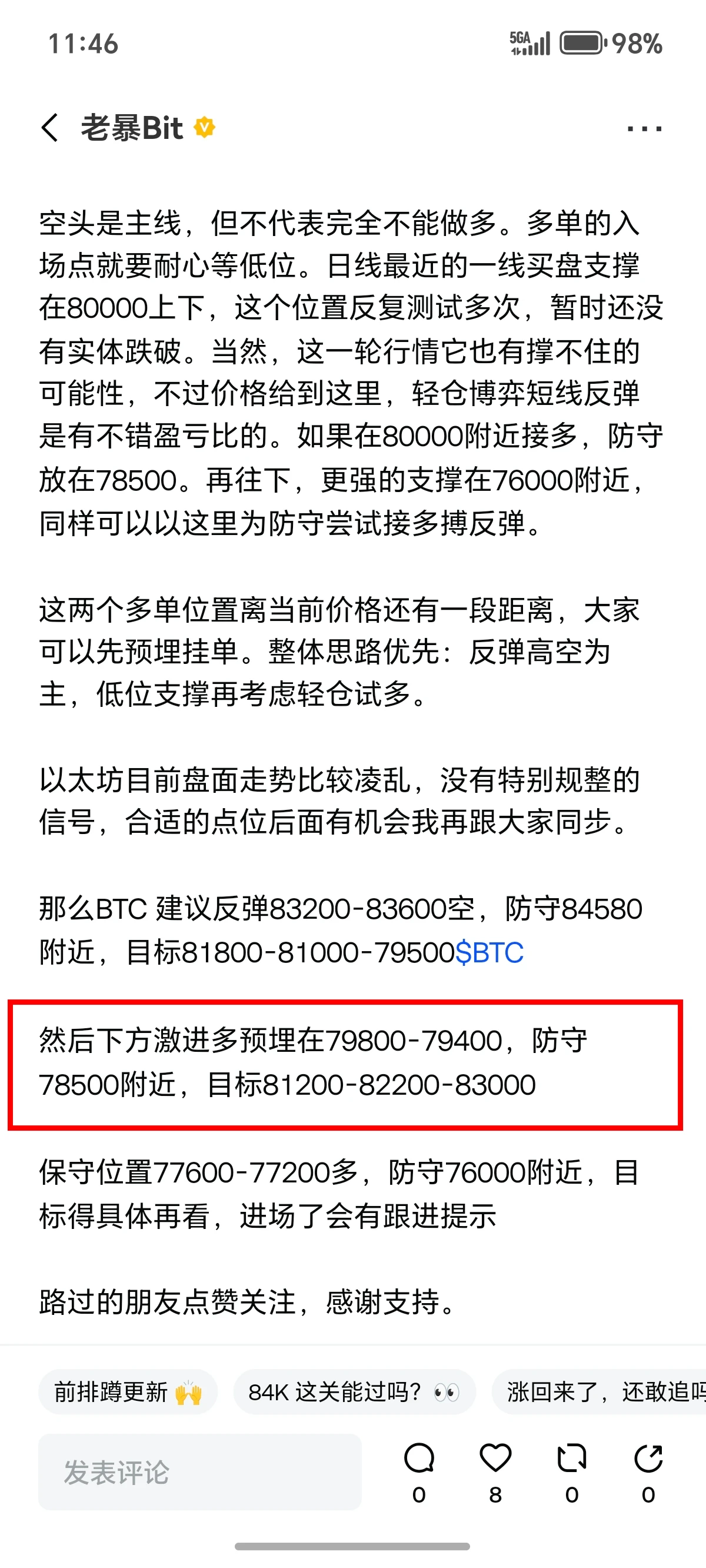This screenshot has width=706, height=1568.
Task: Like this post with the heart icon
Action: point(495,1458)
